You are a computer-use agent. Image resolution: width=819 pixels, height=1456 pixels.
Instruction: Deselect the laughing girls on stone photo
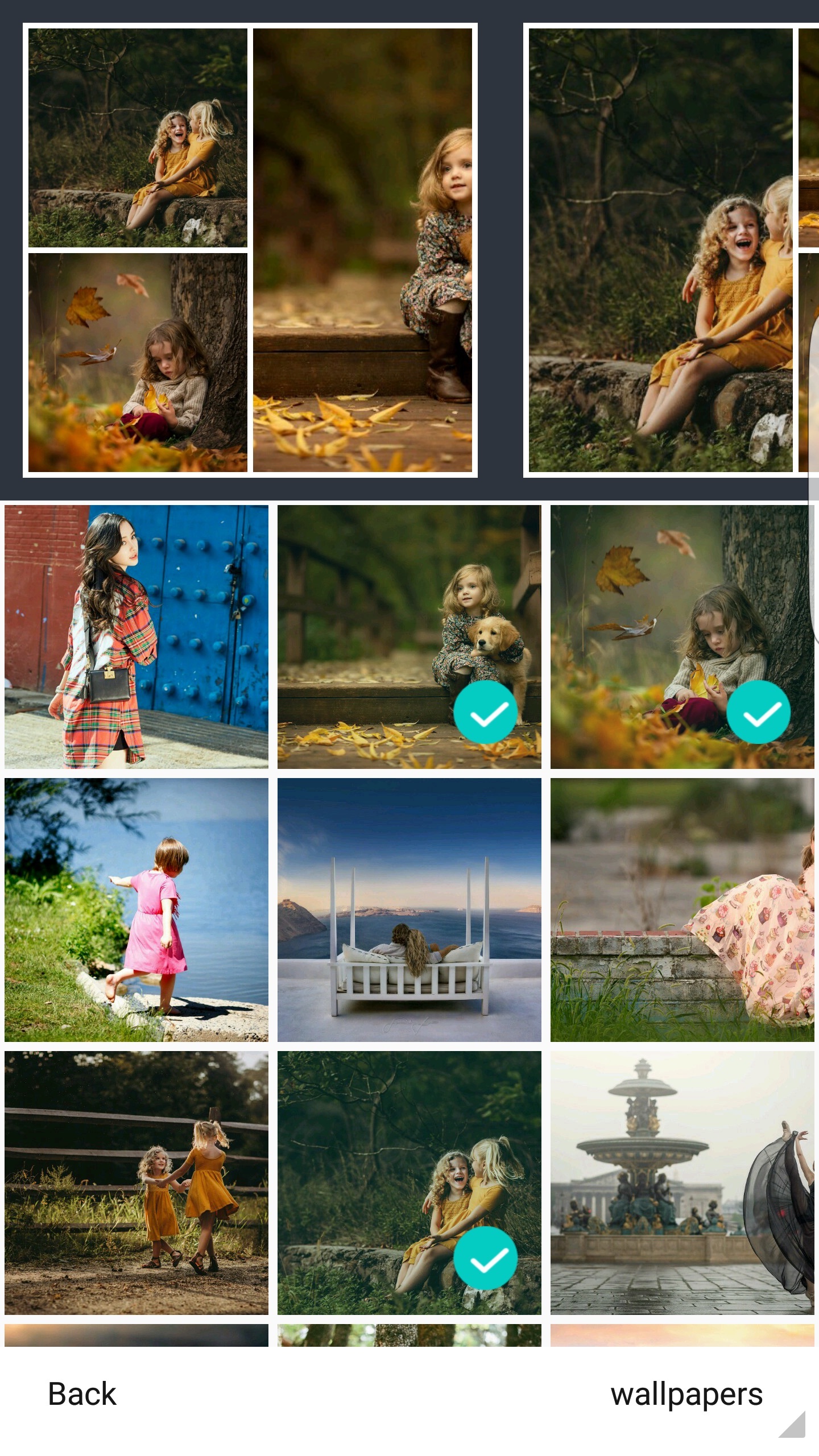pyautogui.click(x=409, y=1183)
